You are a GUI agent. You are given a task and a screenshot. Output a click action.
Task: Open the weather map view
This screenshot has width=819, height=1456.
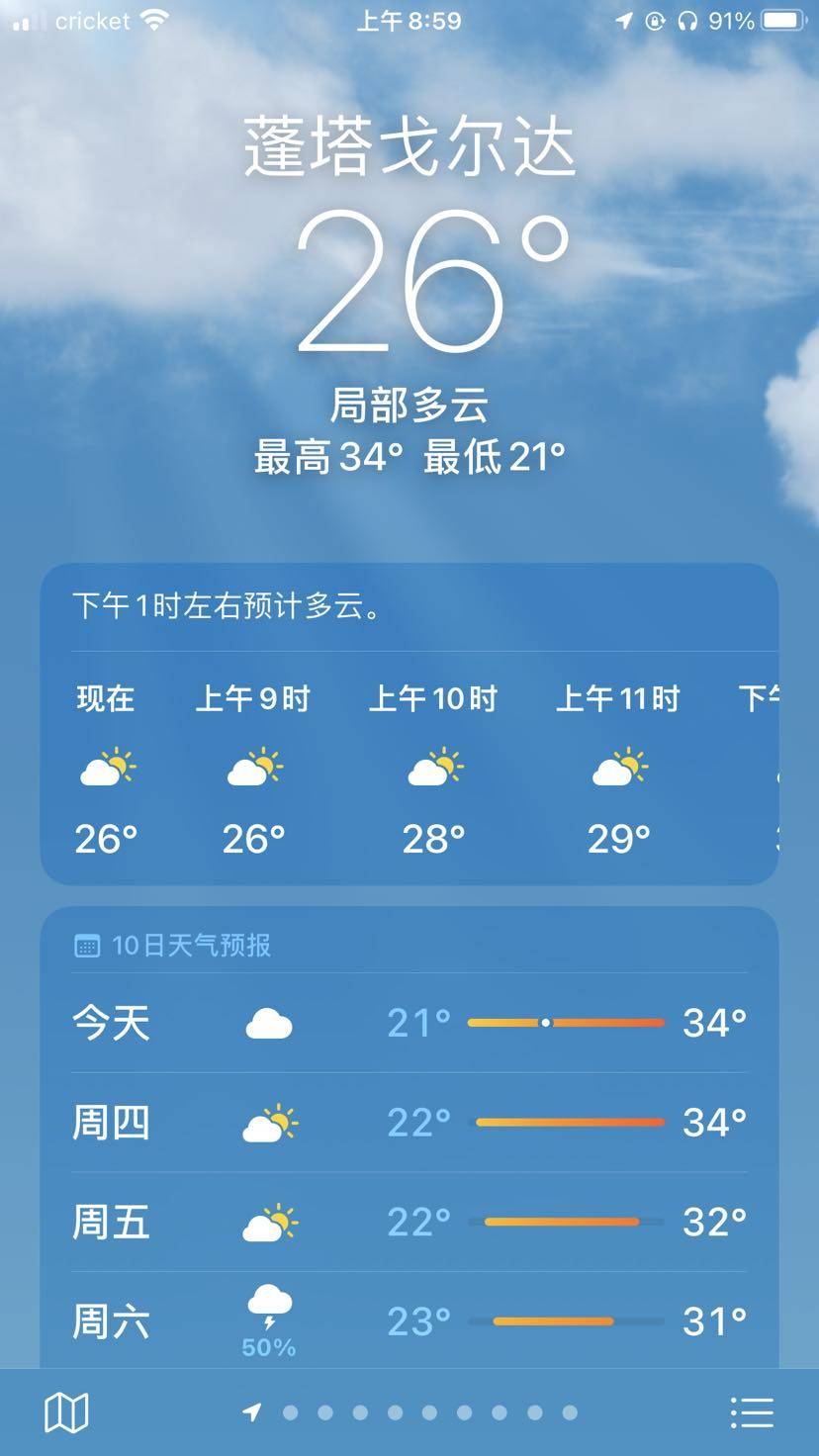[66, 1412]
